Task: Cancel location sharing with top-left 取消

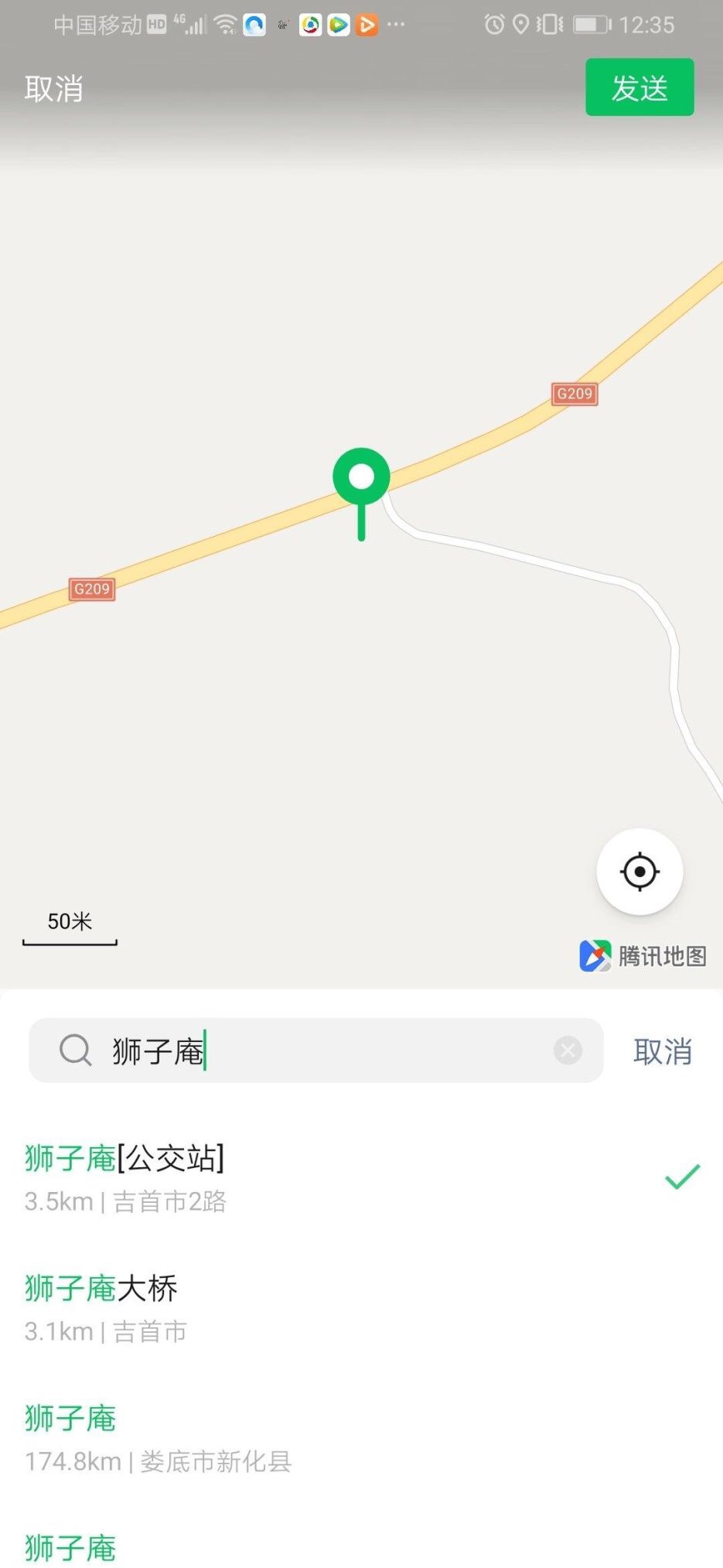Action: (x=53, y=88)
